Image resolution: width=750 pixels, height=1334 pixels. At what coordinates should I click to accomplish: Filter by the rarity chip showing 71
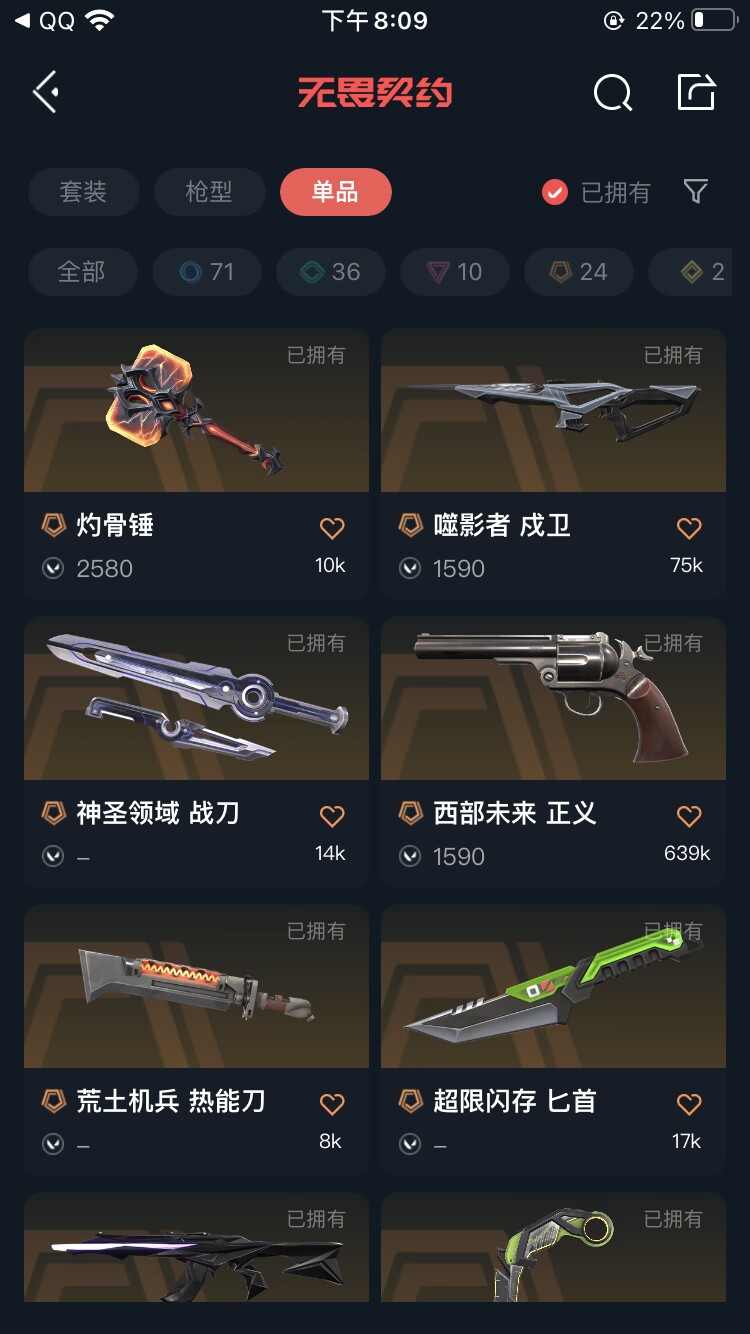pos(207,272)
